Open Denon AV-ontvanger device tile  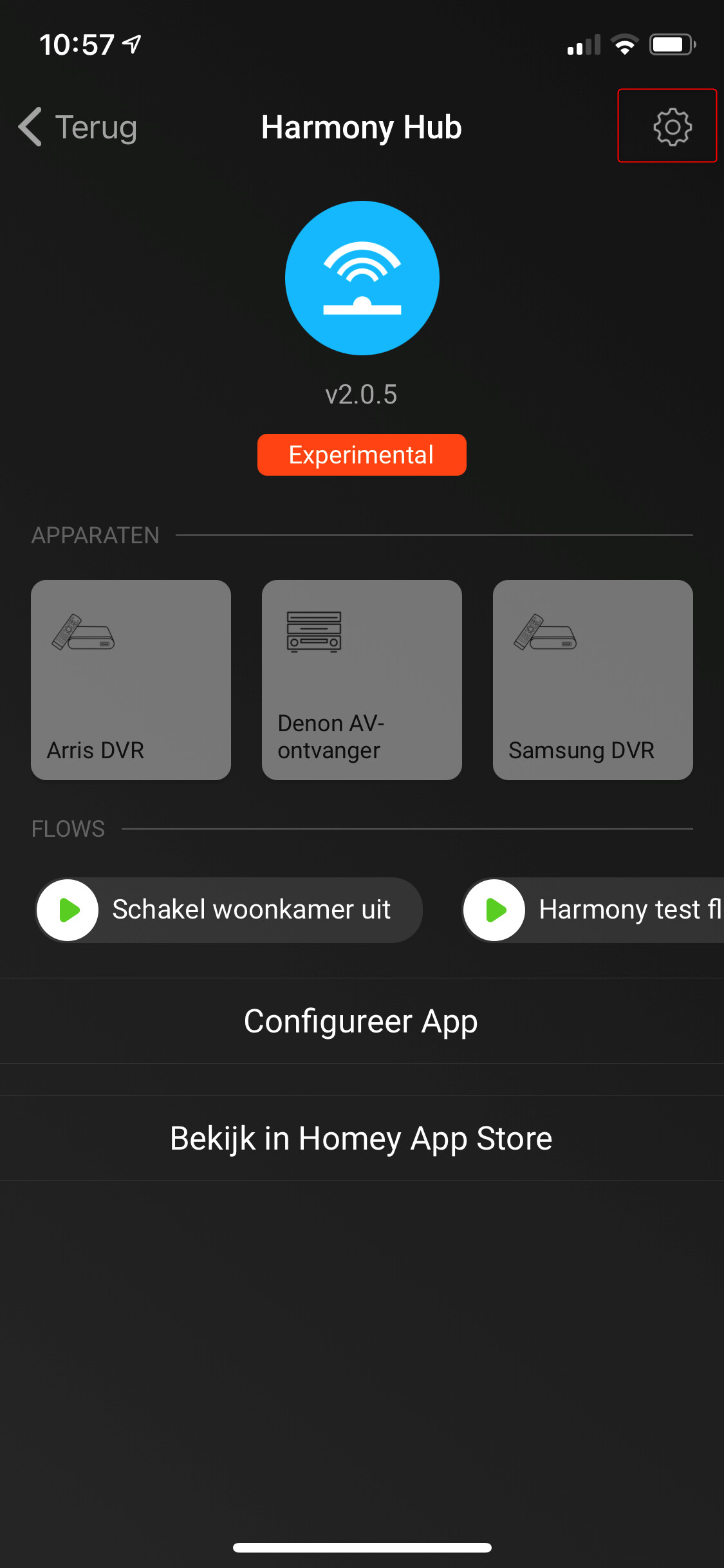click(362, 680)
